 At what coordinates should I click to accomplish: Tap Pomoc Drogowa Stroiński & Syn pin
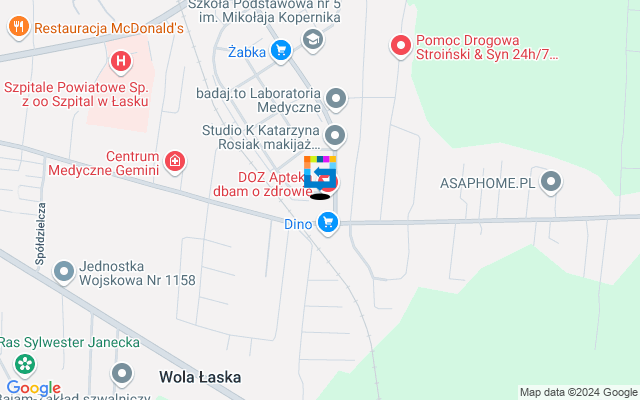click(x=400, y=45)
